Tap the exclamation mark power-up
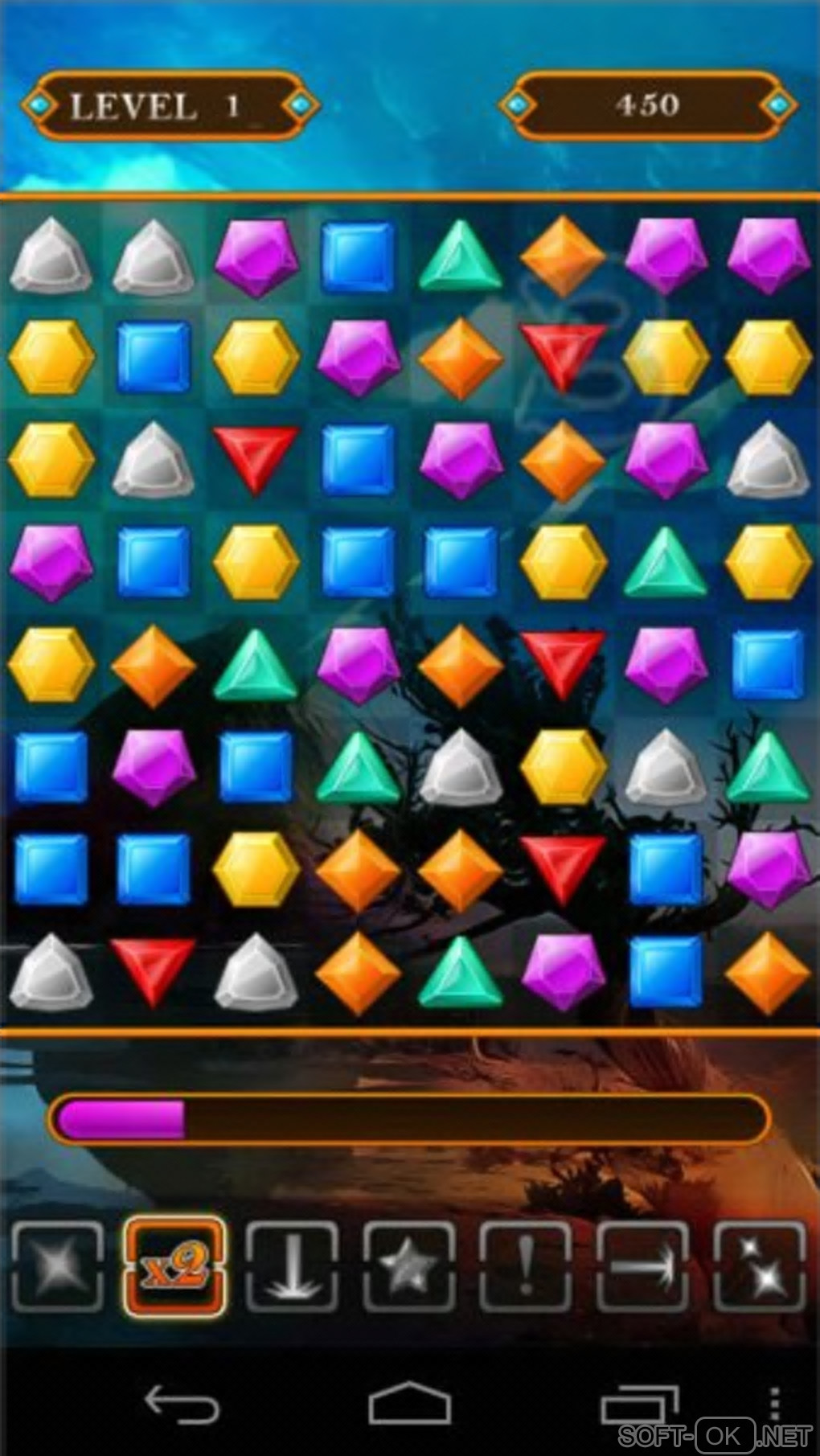820x1456 pixels. (526, 1267)
